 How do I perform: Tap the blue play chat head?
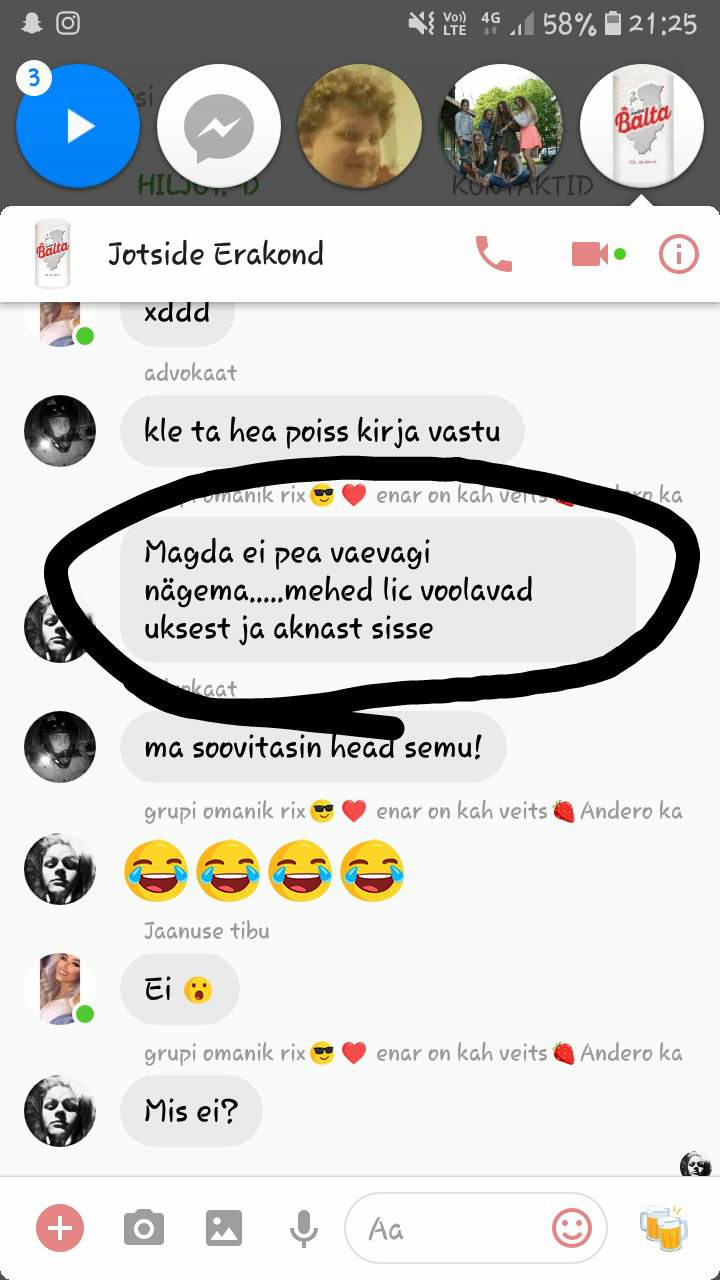click(78, 126)
